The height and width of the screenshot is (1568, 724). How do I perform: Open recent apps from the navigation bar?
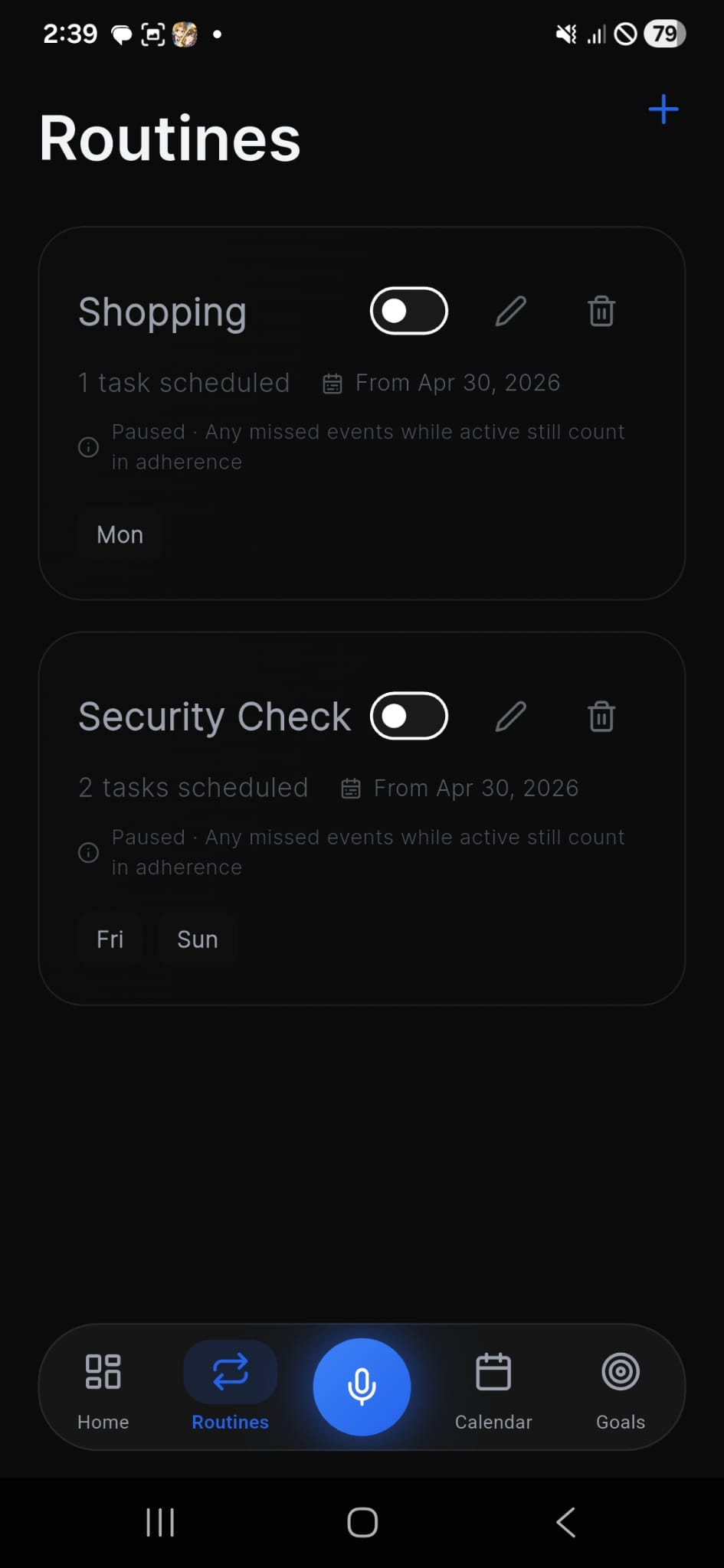pos(160,1522)
